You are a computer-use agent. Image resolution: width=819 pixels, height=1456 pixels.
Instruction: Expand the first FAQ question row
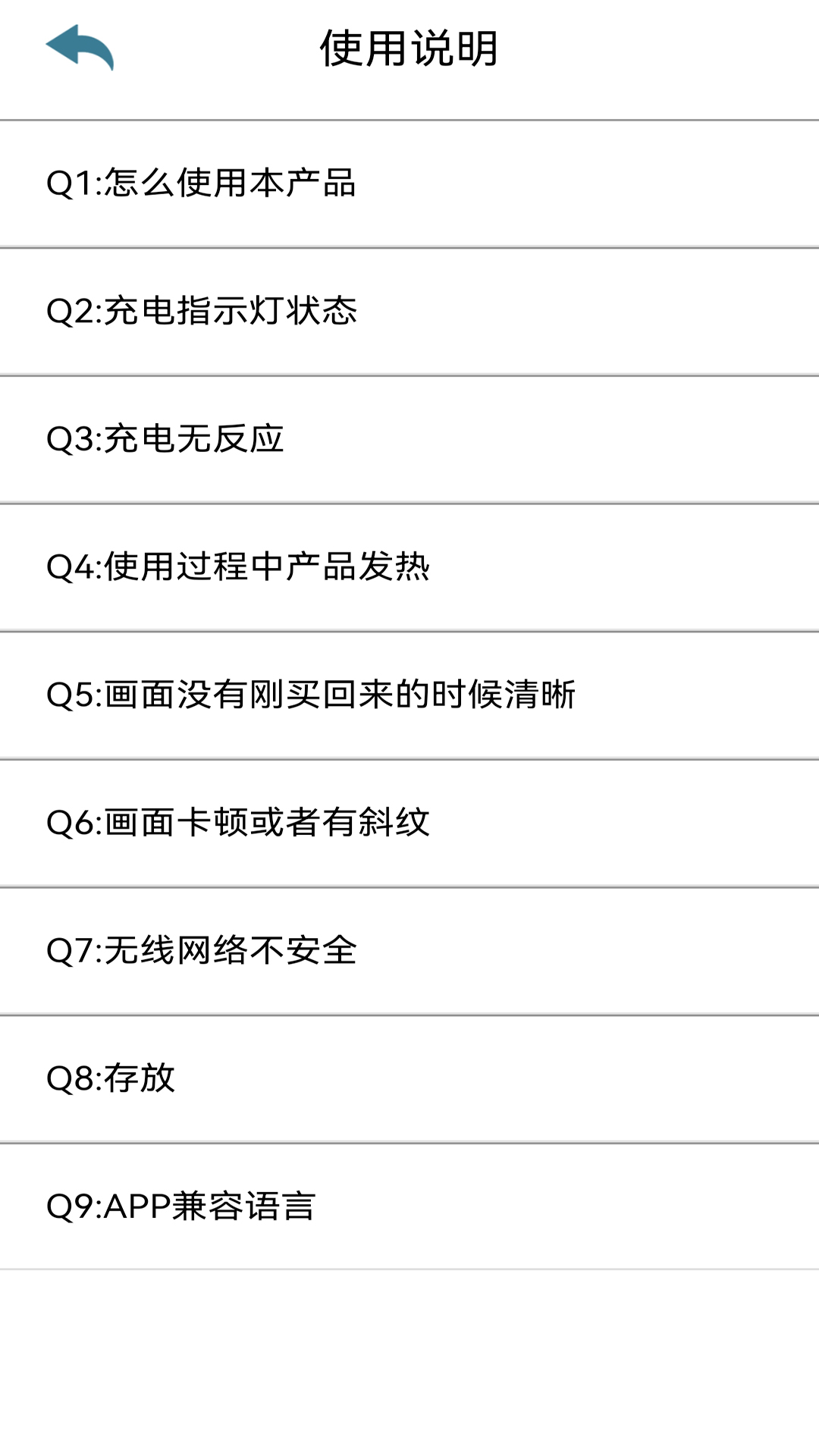(x=409, y=182)
